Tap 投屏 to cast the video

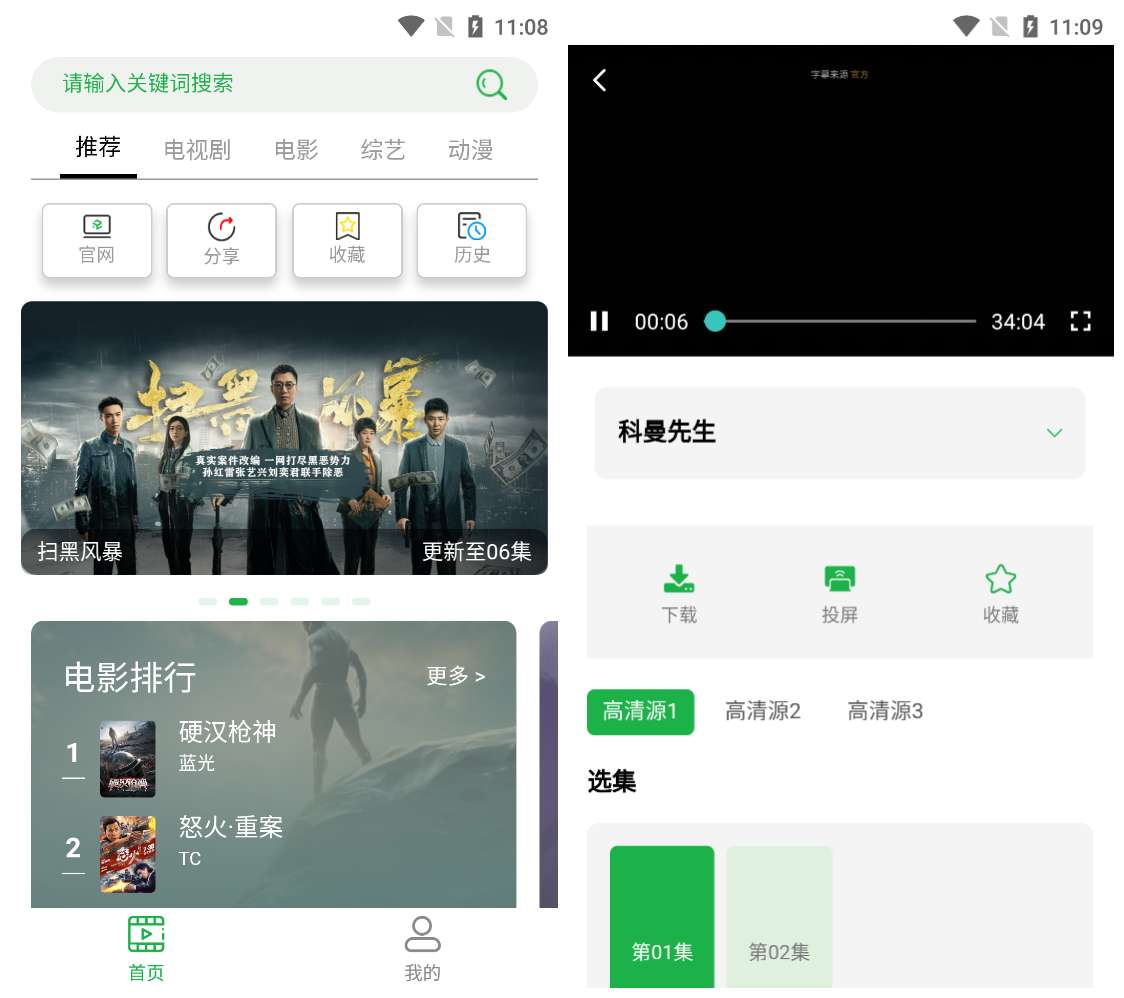(x=840, y=593)
